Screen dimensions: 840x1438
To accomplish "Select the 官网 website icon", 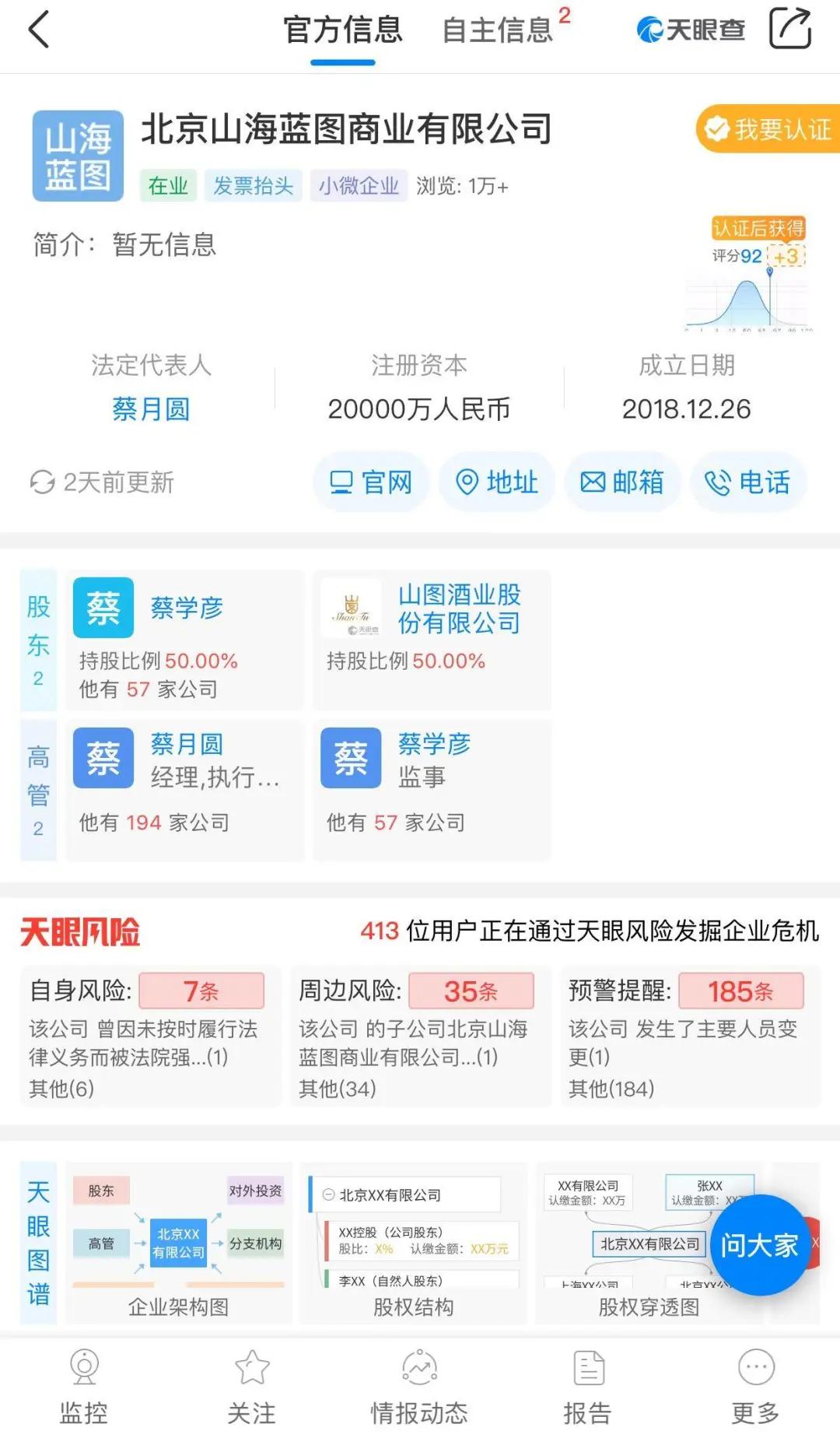I will [x=371, y=482].
